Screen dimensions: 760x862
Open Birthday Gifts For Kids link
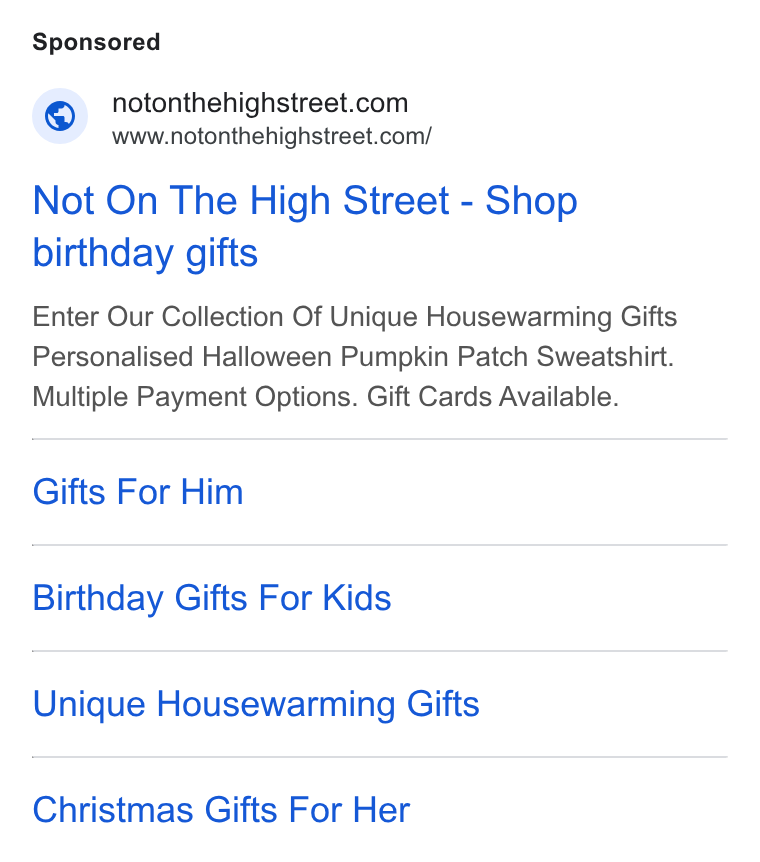[x=212, y=598]
